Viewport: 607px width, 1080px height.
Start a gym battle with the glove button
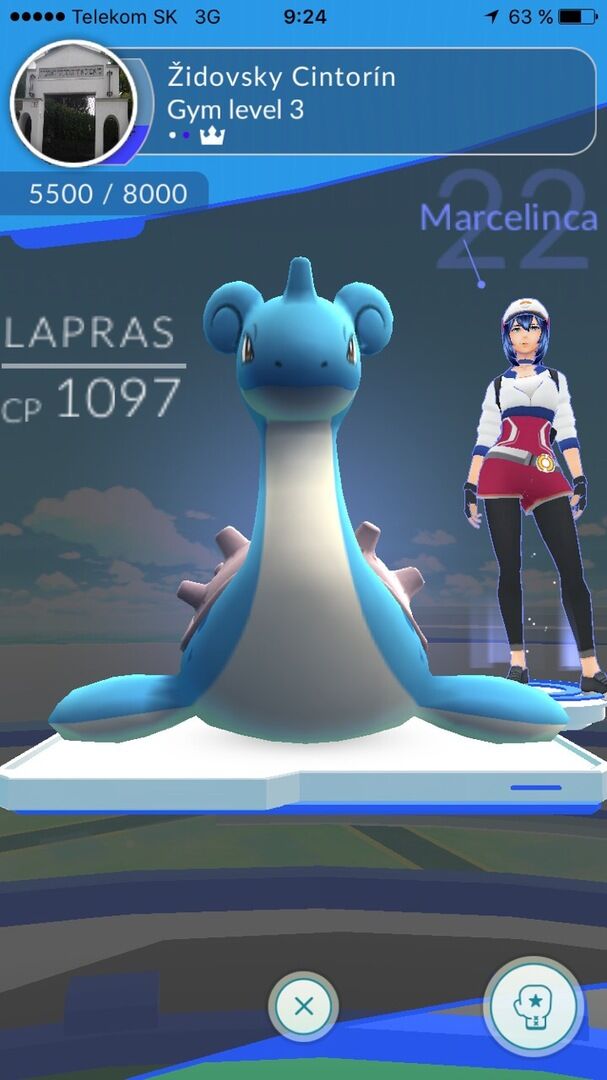tap(534, 1008)
